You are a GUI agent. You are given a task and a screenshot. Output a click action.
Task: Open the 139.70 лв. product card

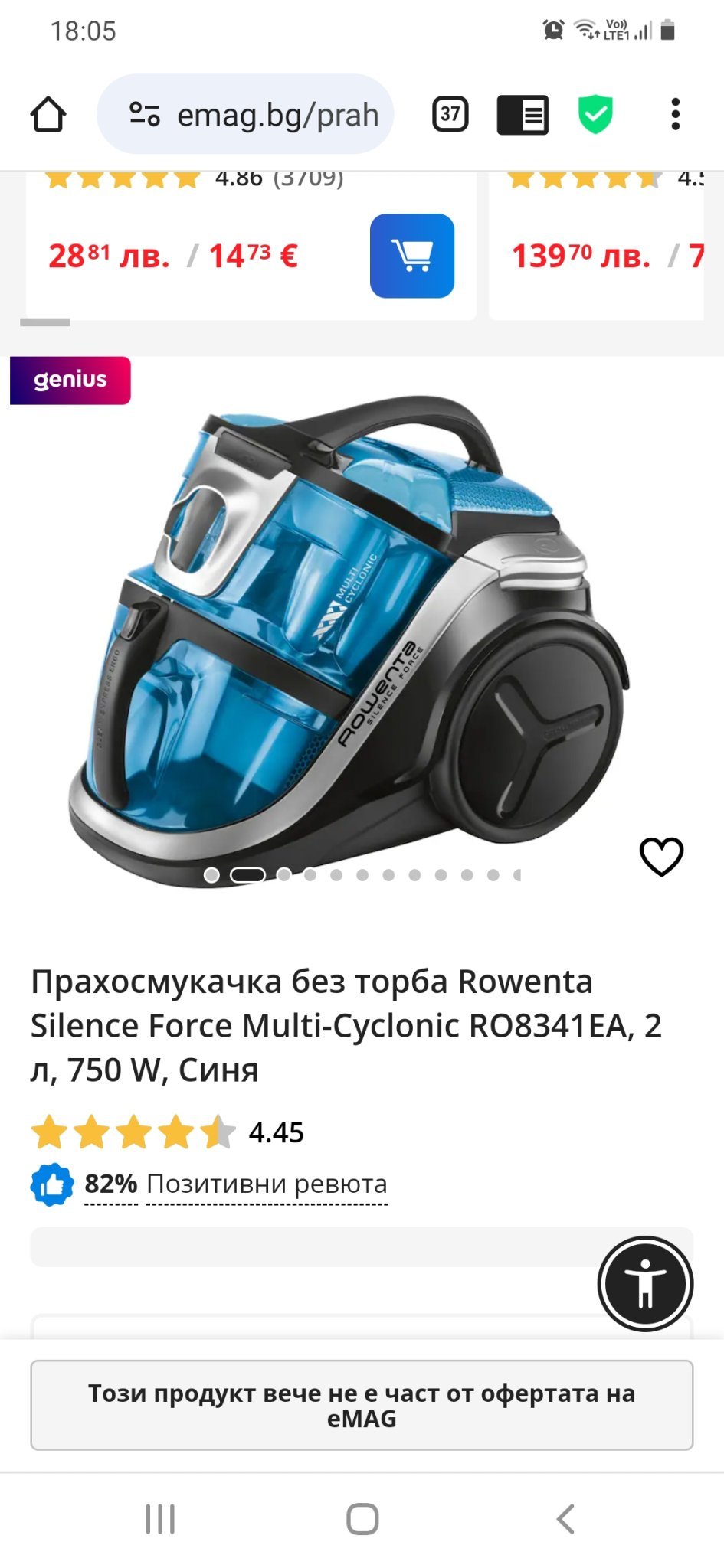[x=598, y=253]
